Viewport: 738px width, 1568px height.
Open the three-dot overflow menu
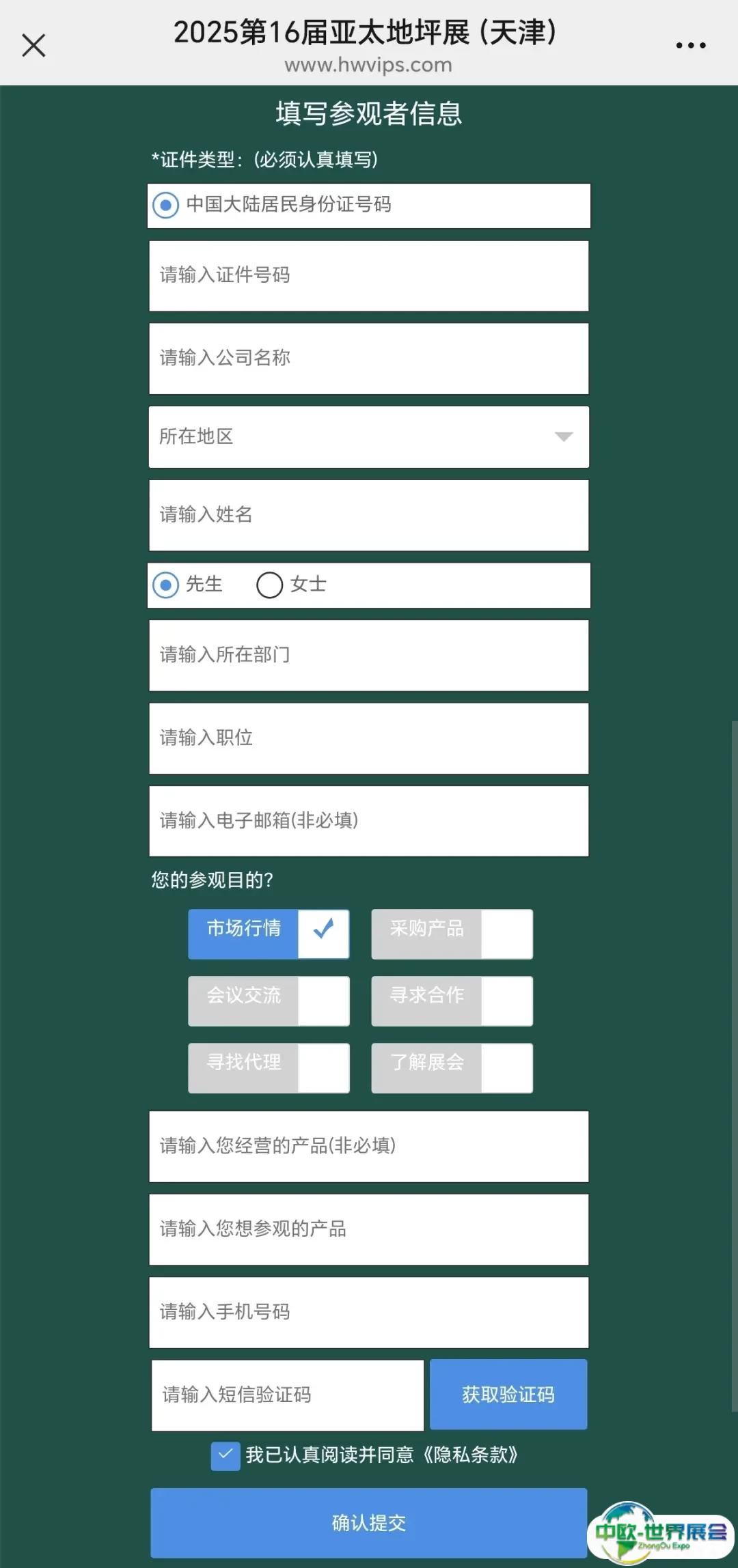[691, 46]
